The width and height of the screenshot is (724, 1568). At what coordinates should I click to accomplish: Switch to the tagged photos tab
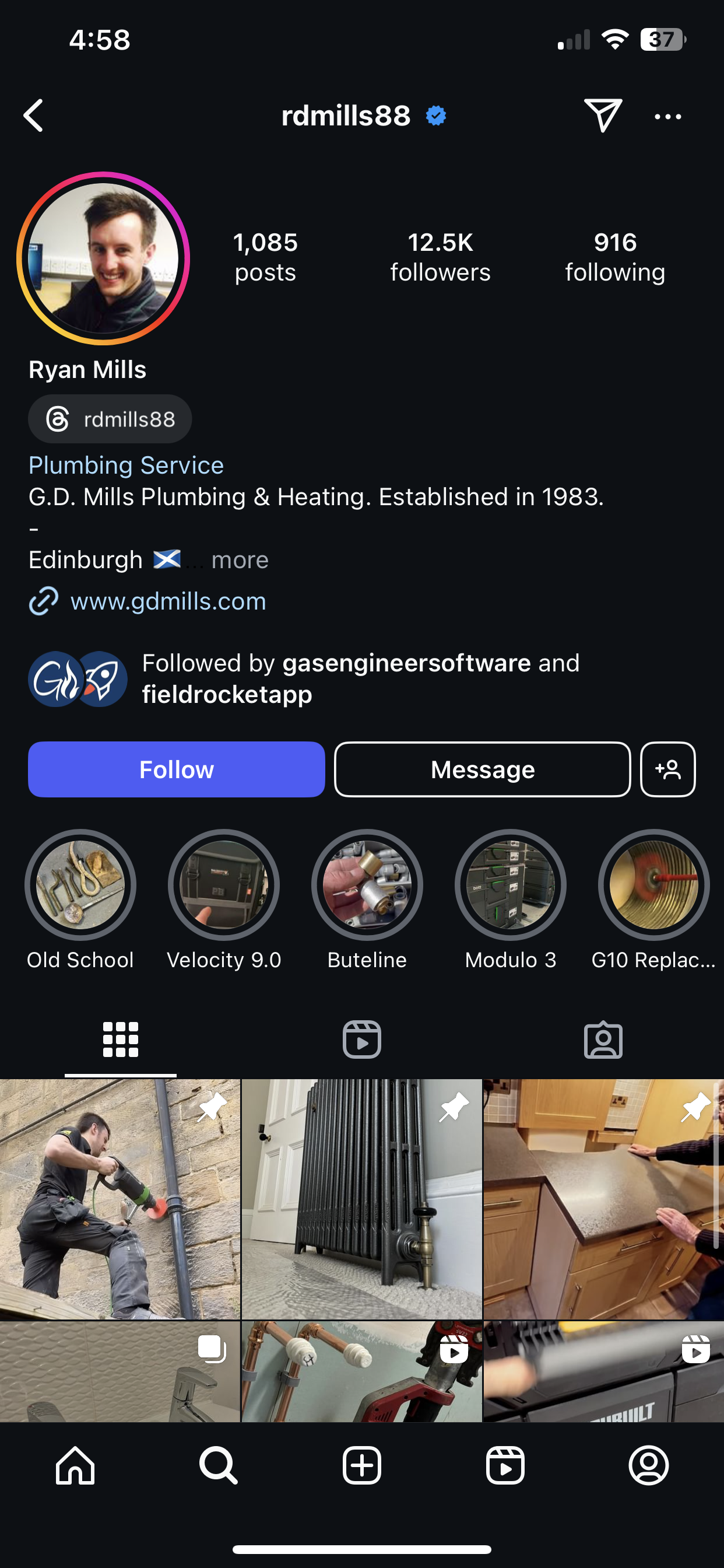pos(602,1039)
